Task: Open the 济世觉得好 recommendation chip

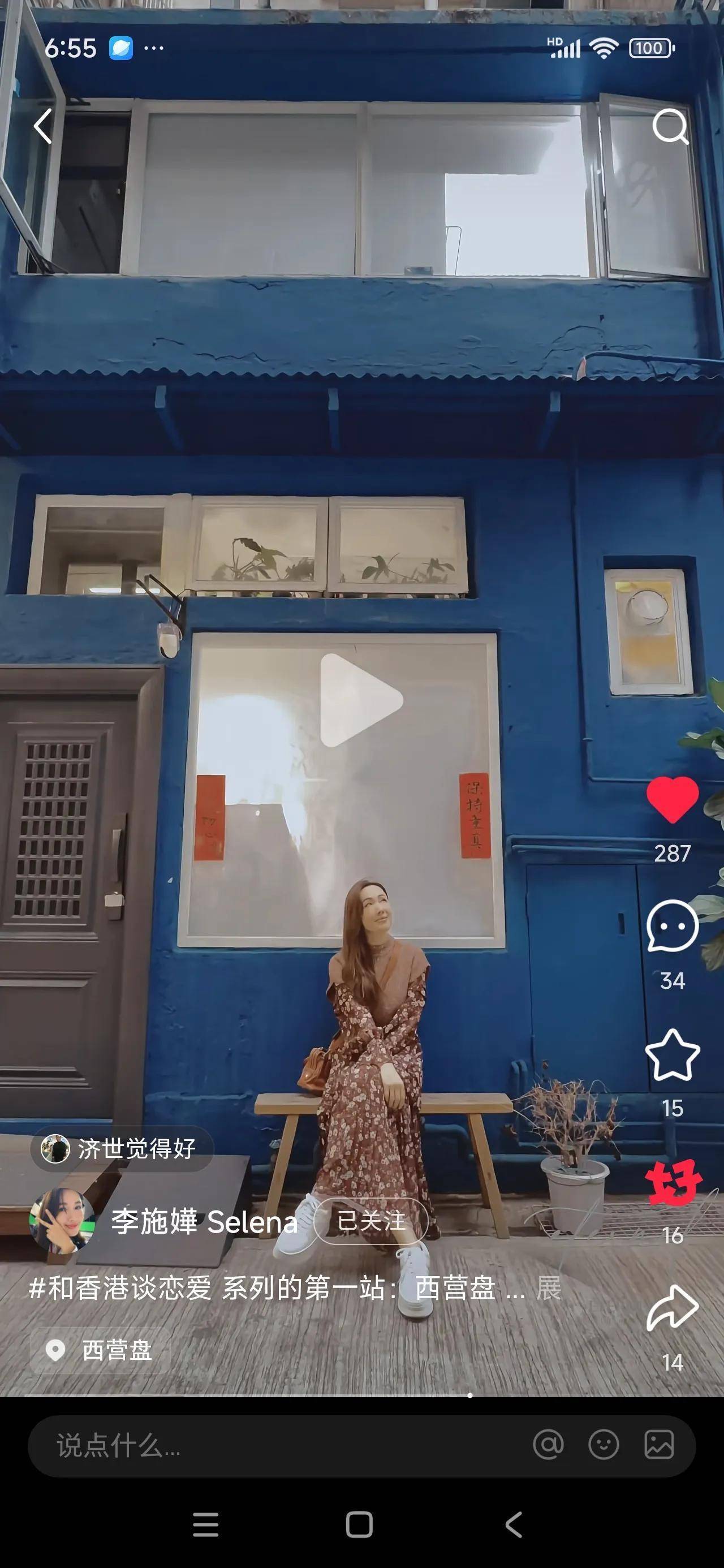Action: [x=122, y=1149]
